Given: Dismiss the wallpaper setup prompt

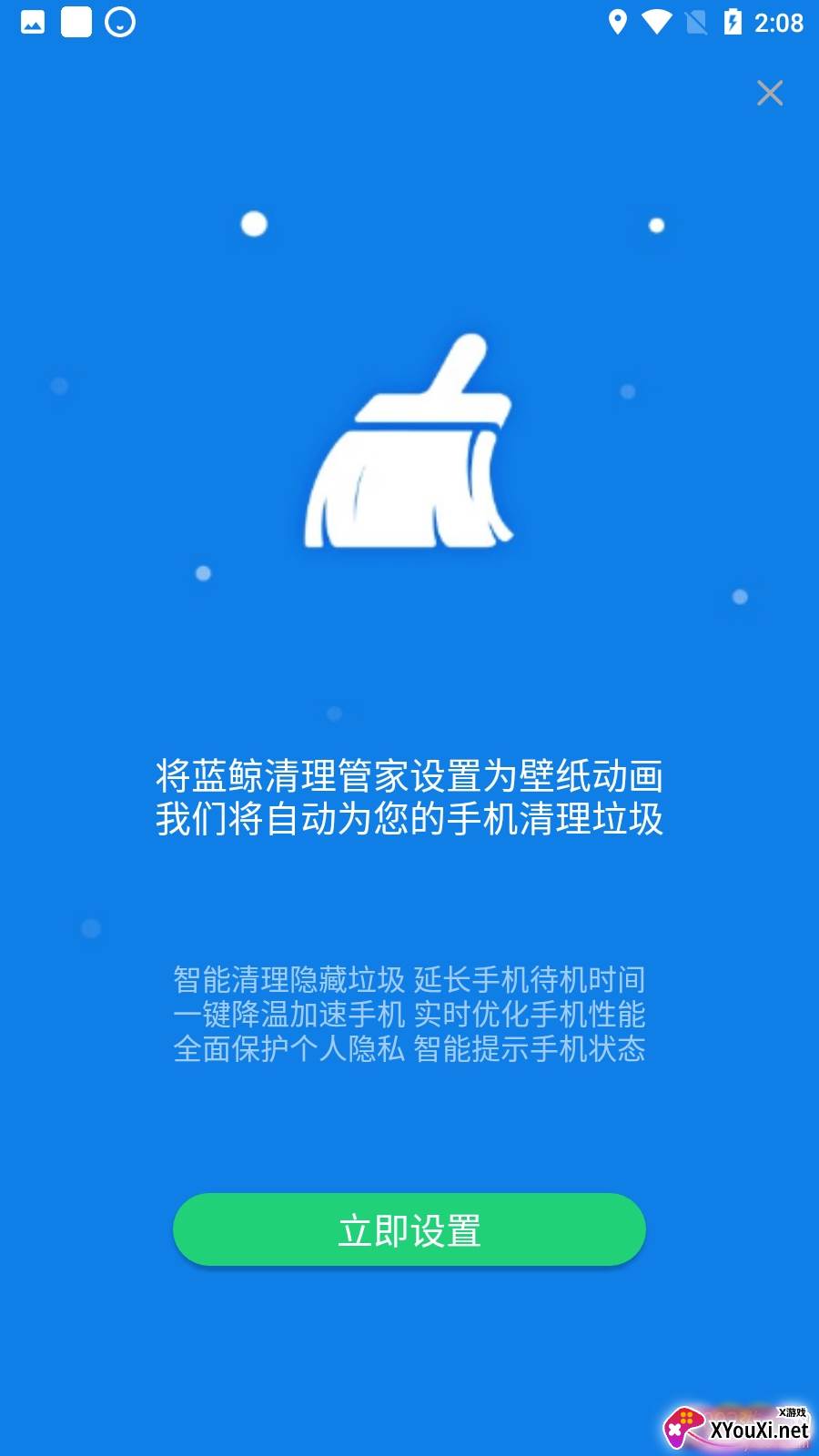Looking at the screenshot, I should 770,93.
